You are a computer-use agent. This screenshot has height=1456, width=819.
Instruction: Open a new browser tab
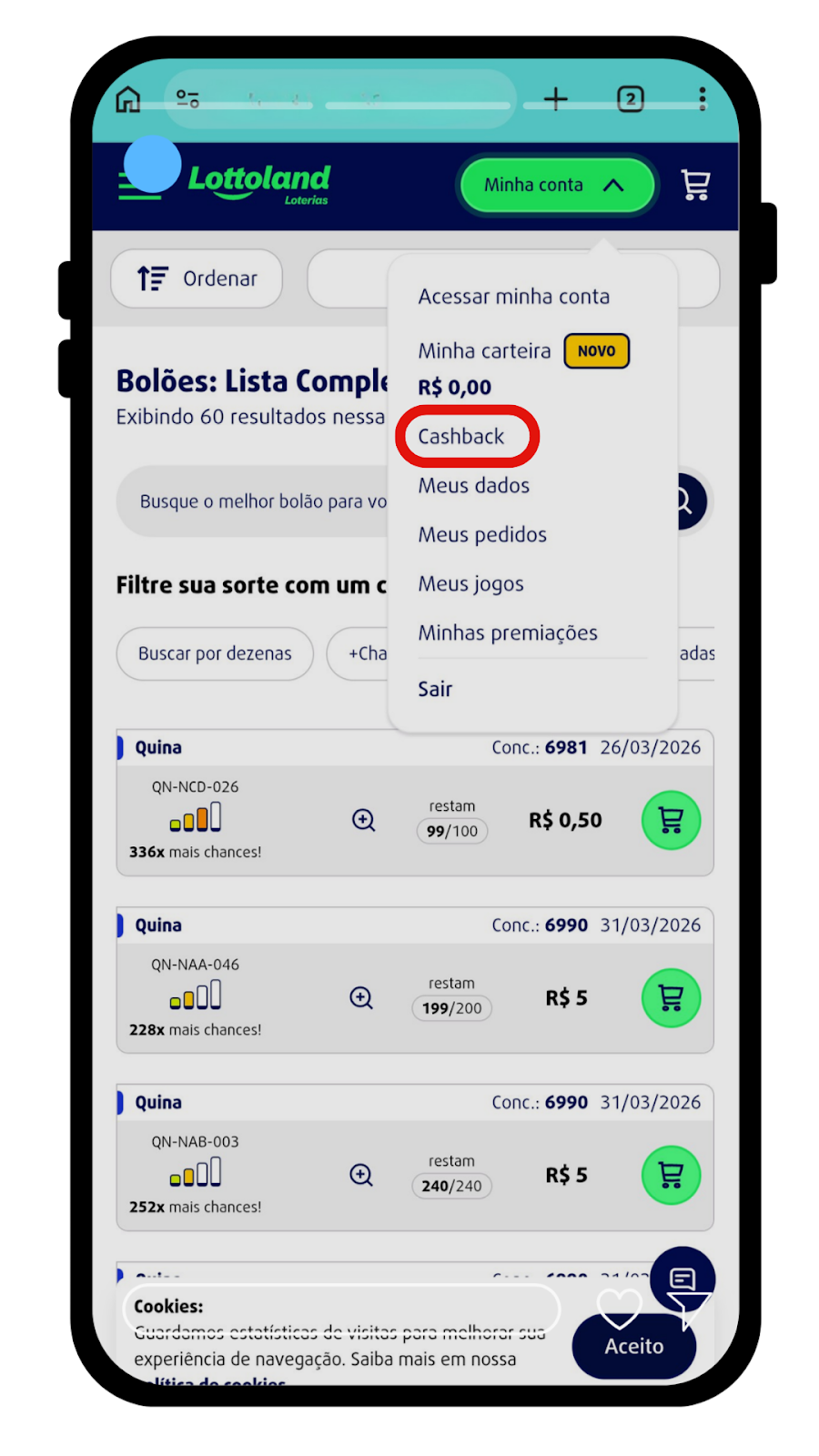[x=556, y=99]
